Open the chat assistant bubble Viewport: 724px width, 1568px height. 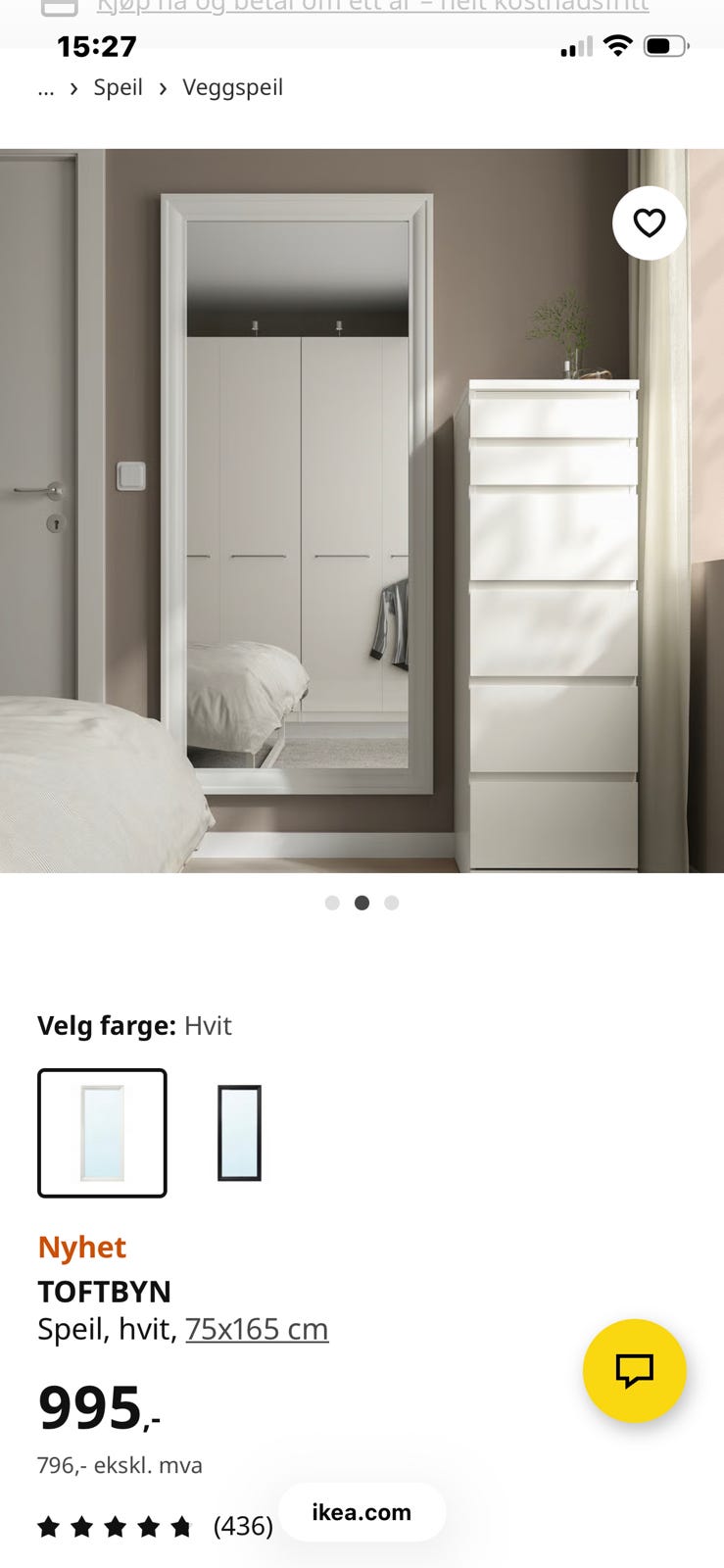tap(633, 1372)
